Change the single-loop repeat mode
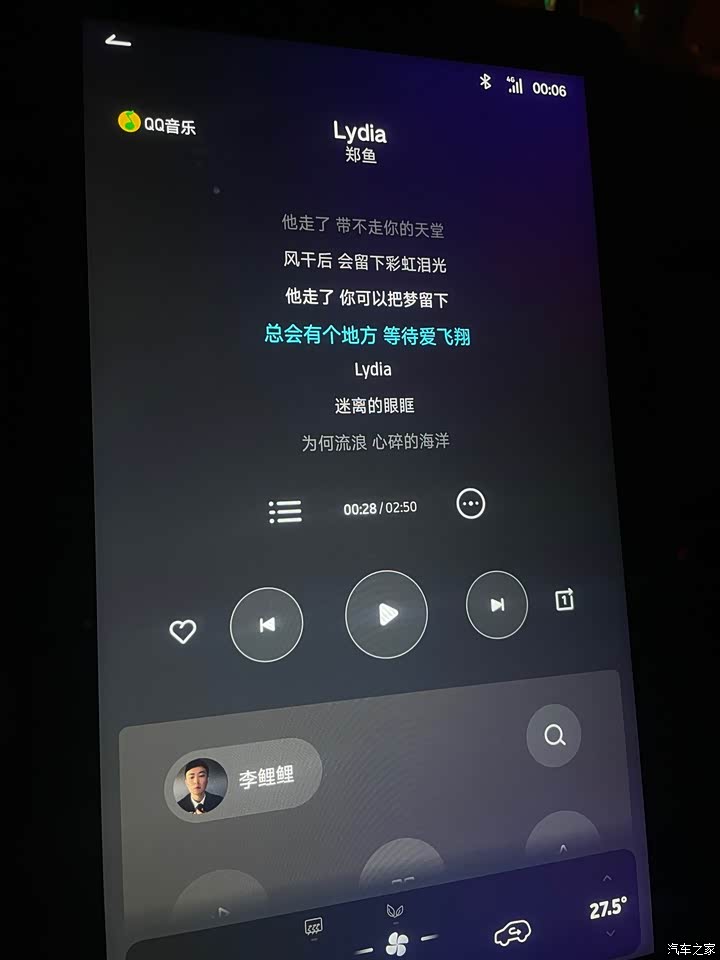 click(x=564, y=600)
